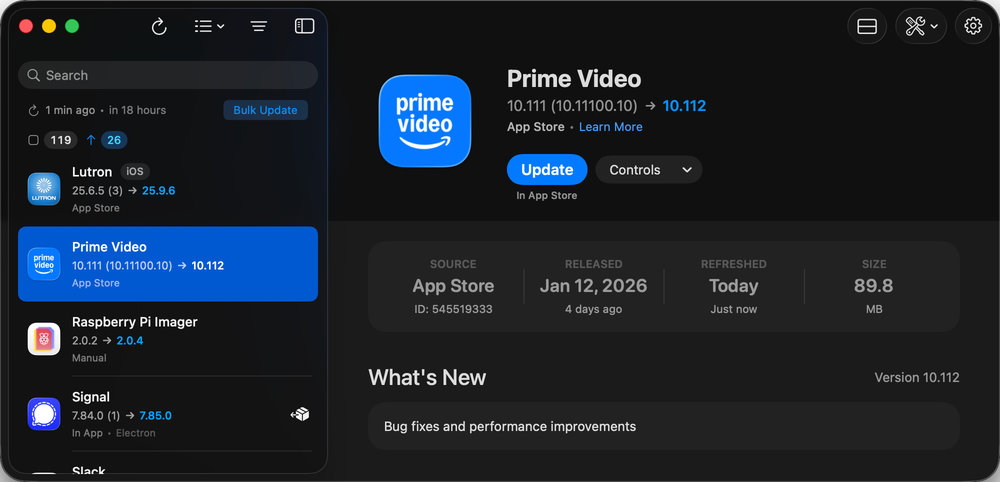Image resolution: width=1000 pixels, height=482 pixels.
Task: Refresh the updates list
Action: (159, 27)
